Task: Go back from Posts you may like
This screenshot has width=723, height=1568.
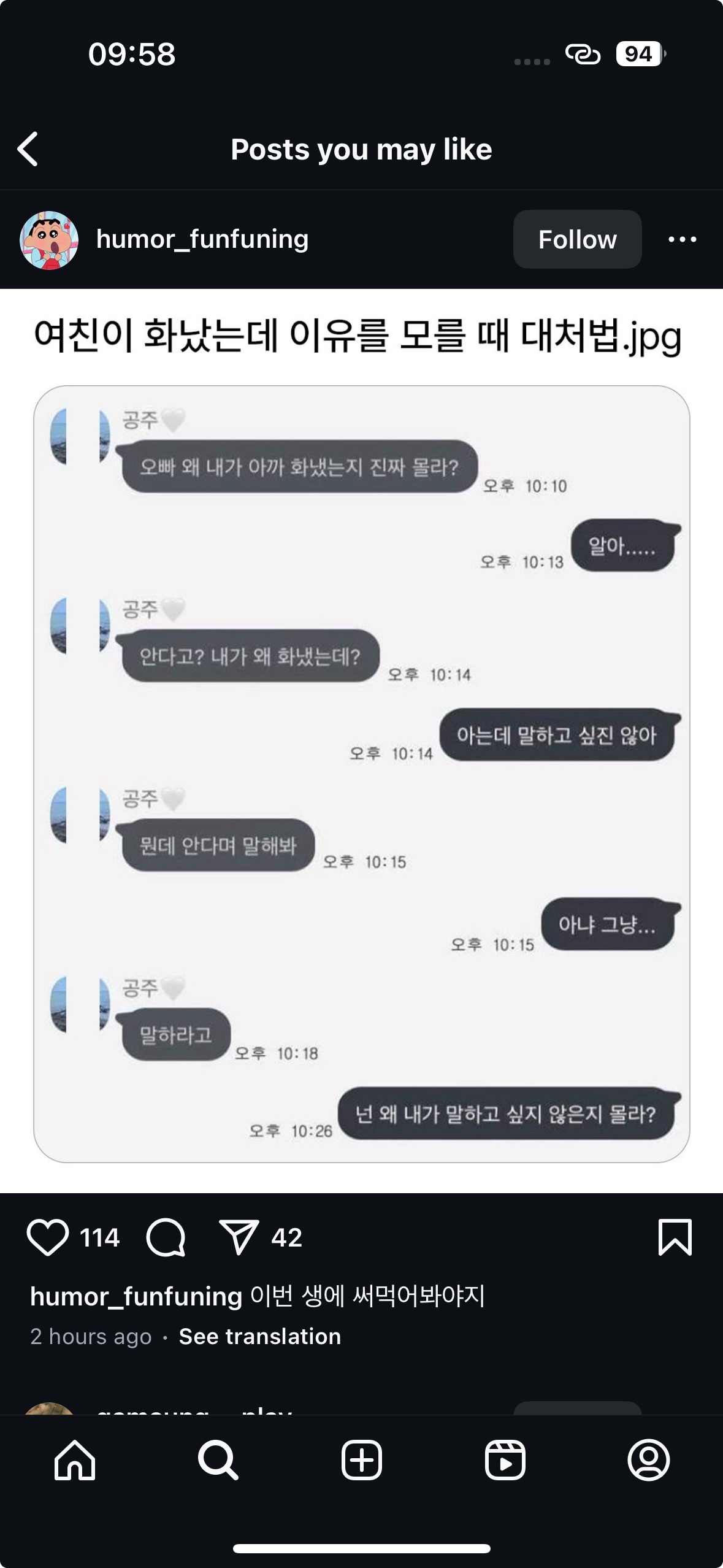Action: (x=28, y=149)
